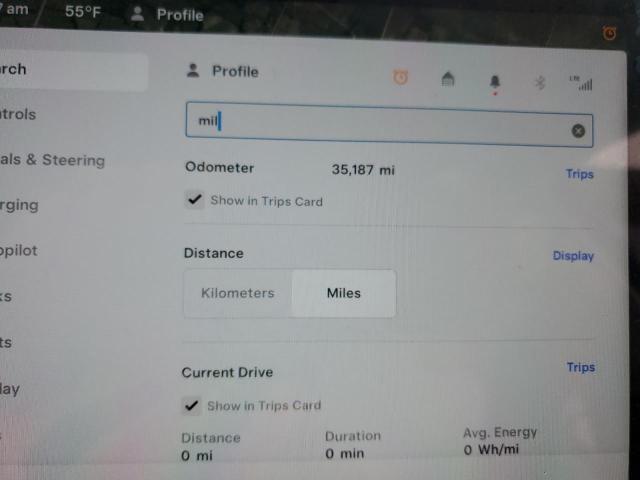
Task: Select Miles as distance unit
Action: 343,293
